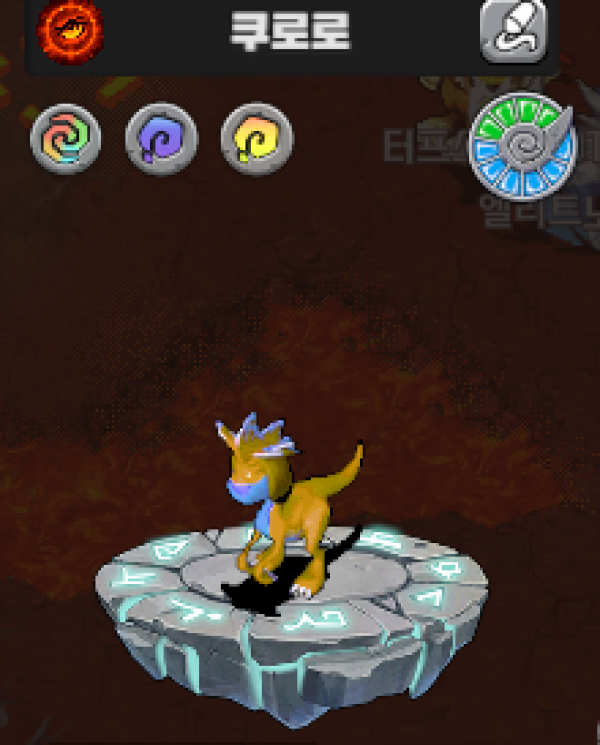
Task: Open the green and blue spiral gauge
Action: pos(523,148)
